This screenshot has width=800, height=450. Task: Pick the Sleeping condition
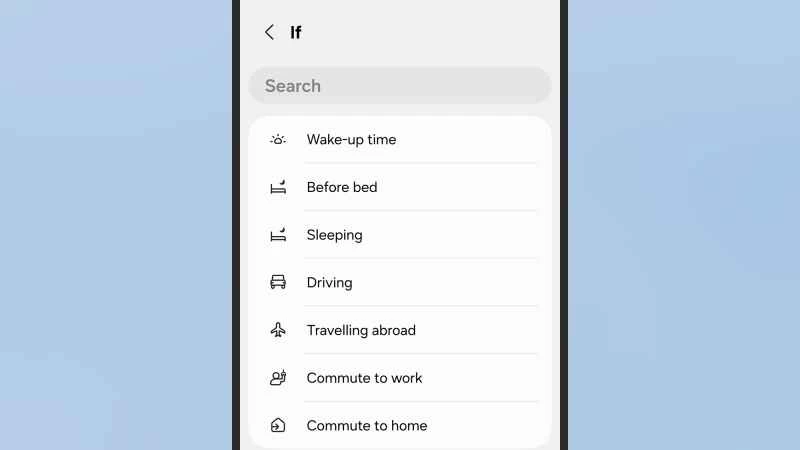400,235
